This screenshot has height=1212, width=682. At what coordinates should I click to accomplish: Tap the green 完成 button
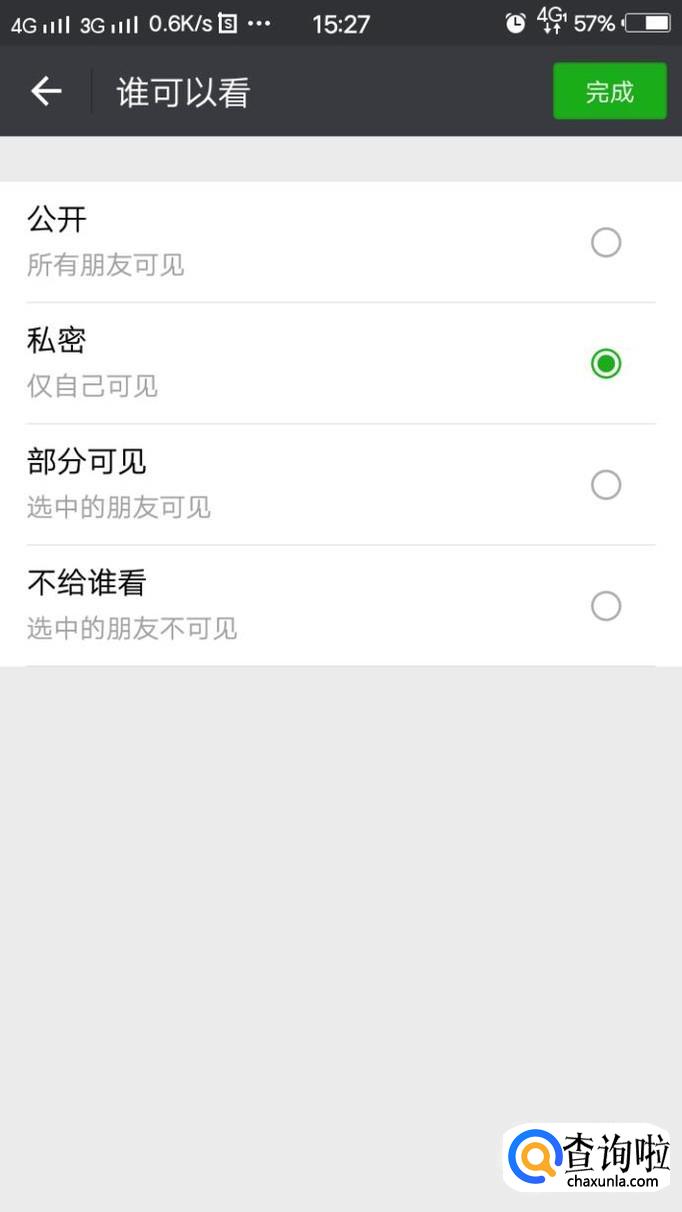point(609,92)
